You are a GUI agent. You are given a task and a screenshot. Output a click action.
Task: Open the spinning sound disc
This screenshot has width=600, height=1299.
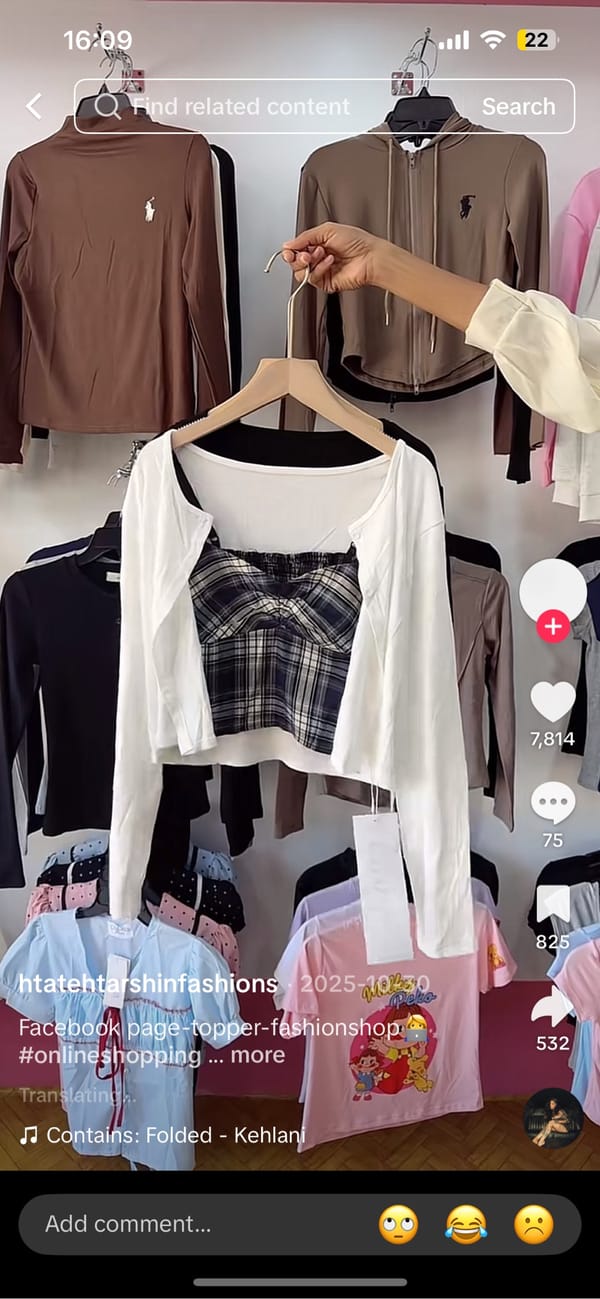[x=553, y=1118]
